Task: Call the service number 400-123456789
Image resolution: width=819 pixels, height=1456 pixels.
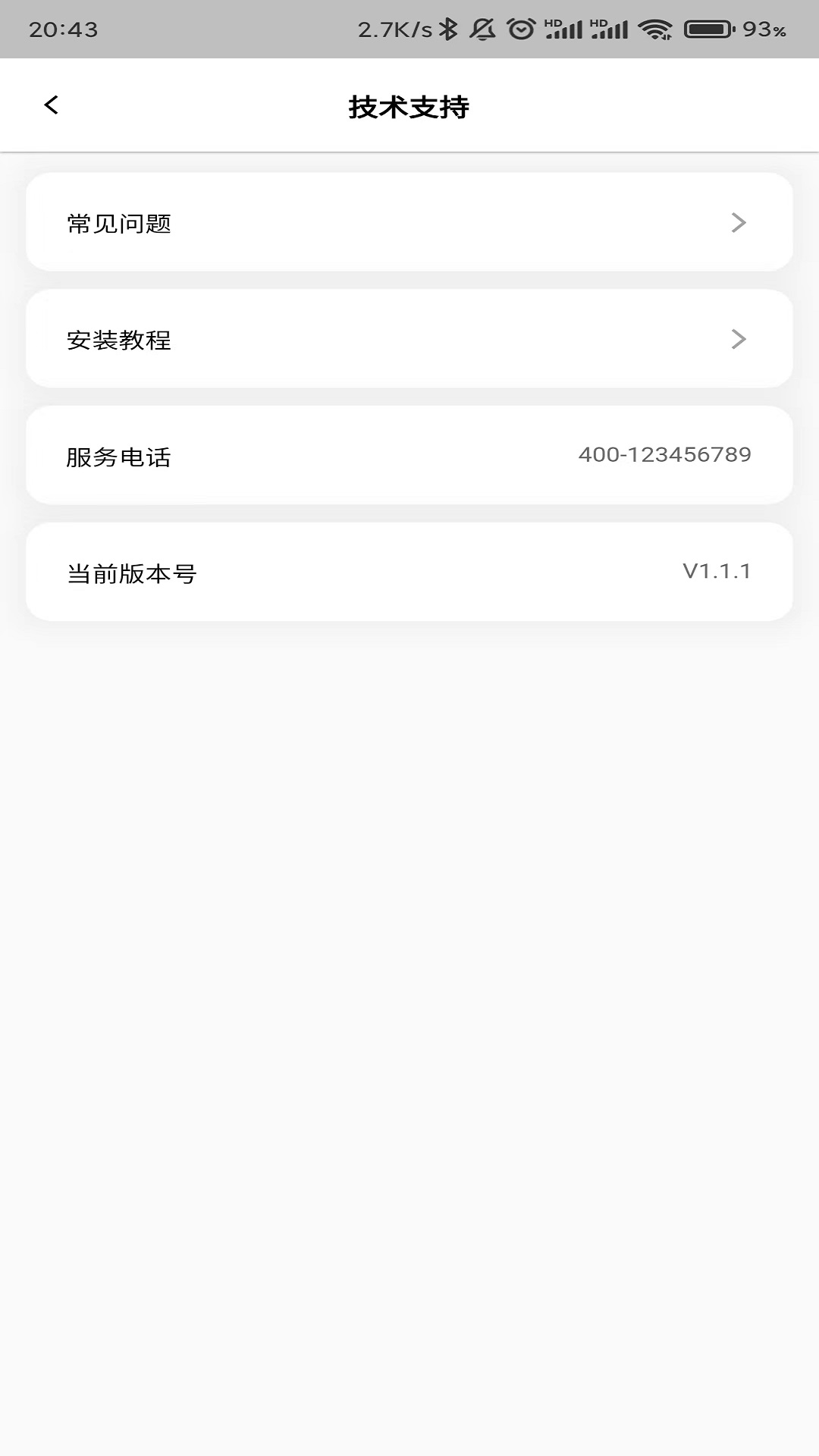Action: point(665,454)
